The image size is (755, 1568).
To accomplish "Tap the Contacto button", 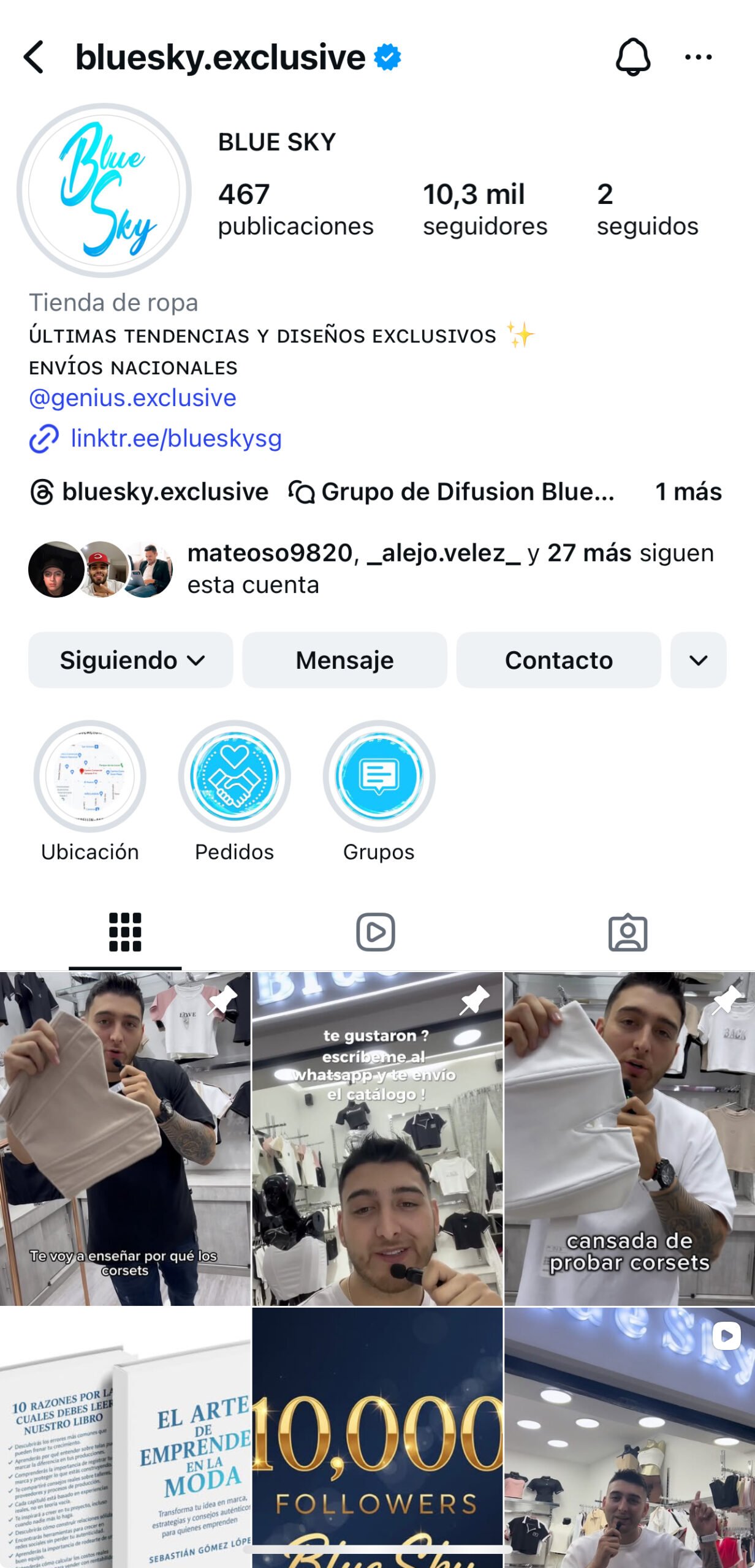I will pyautogui.click(x=558, y=660).
